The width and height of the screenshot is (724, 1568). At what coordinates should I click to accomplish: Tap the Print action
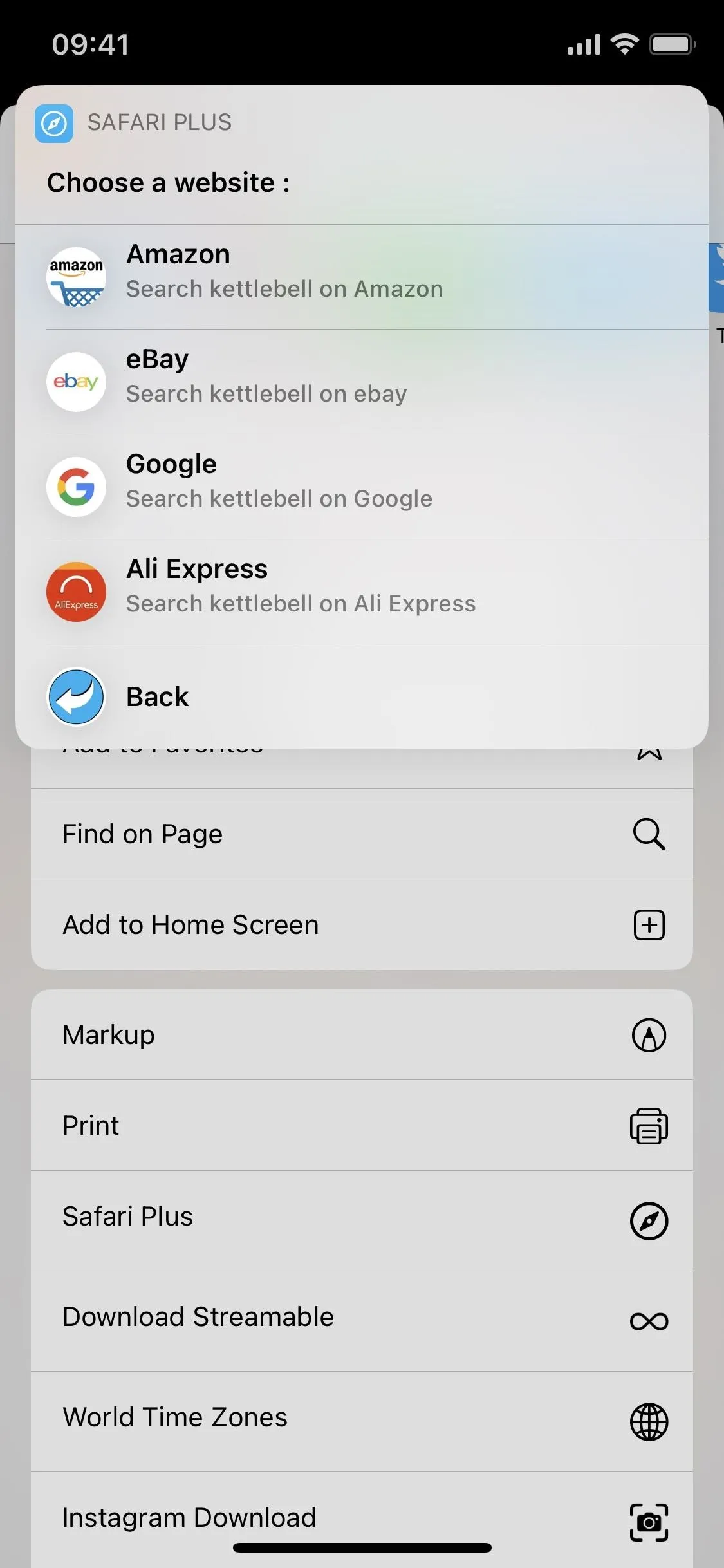(x=362, y=1126)
